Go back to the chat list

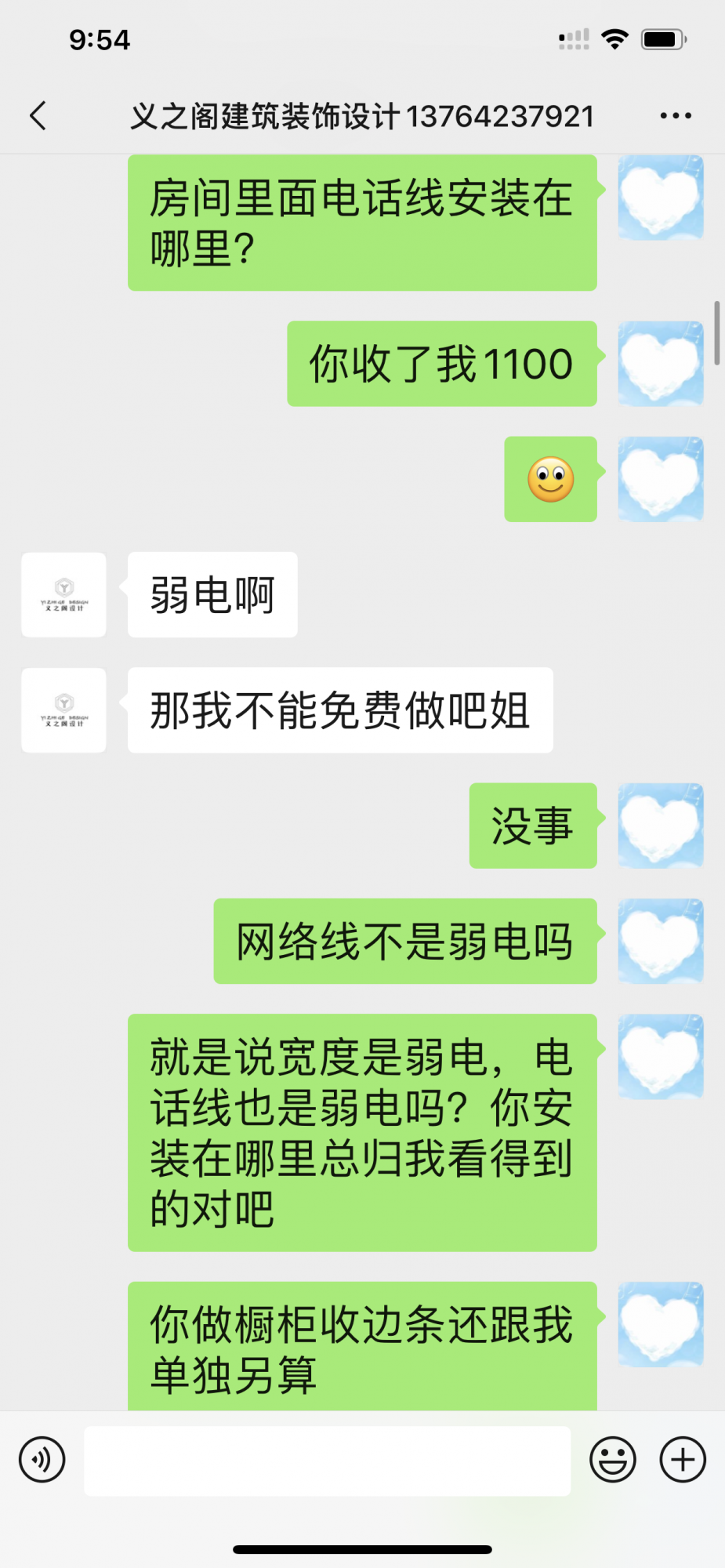pos(38,116)
